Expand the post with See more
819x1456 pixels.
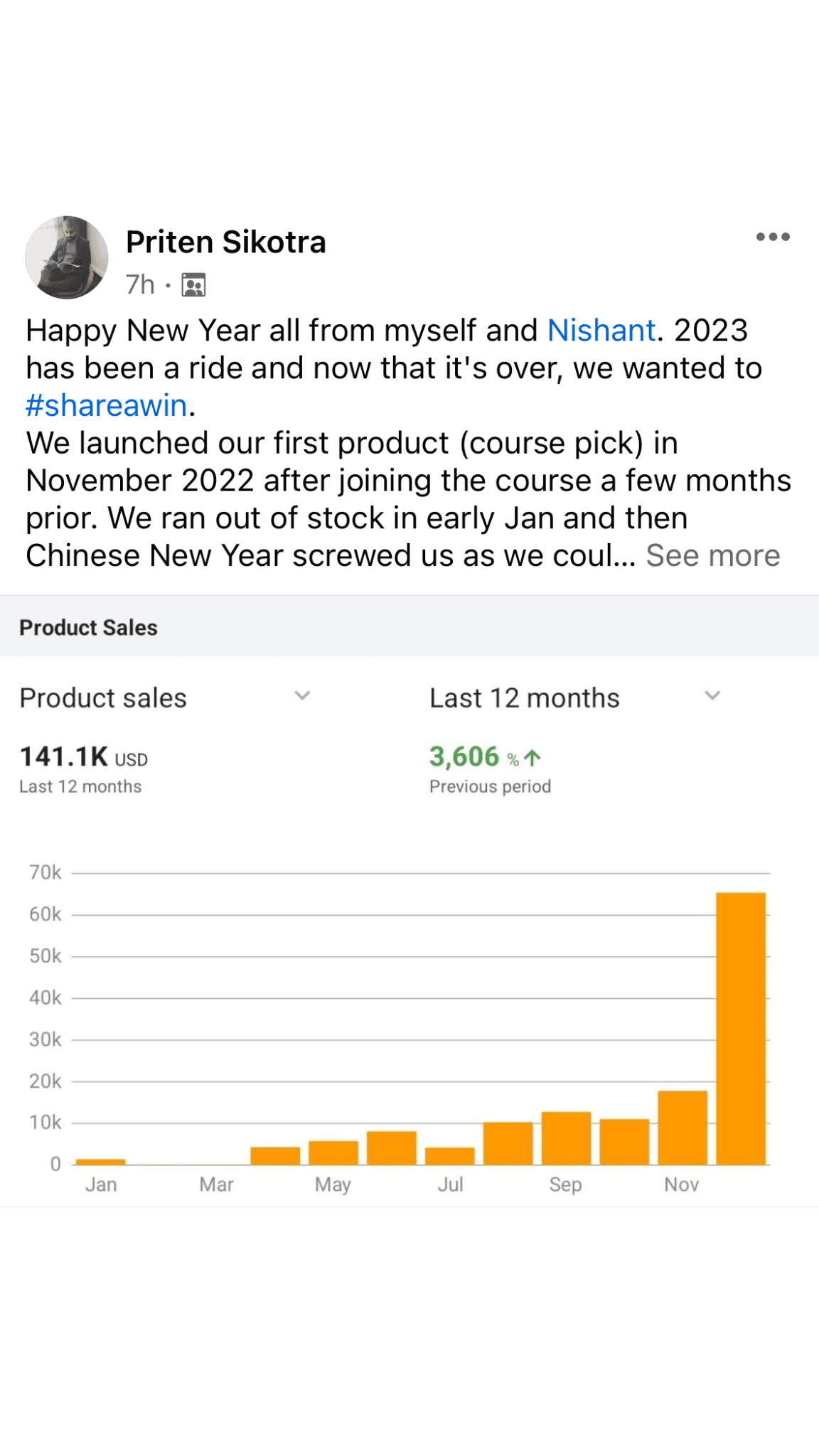(x=712, y=556)
